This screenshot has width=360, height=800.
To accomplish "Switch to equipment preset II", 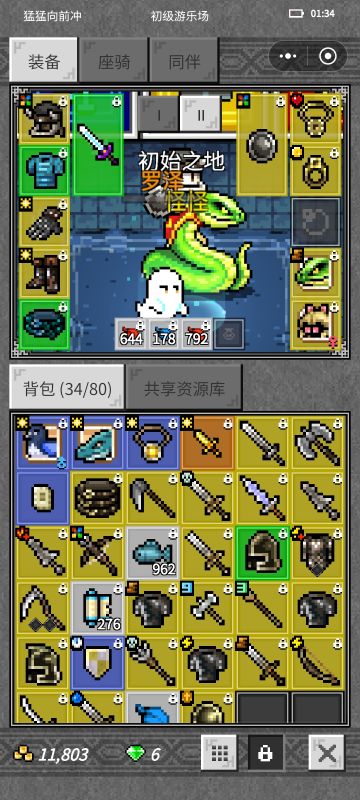I will [200, 114].
